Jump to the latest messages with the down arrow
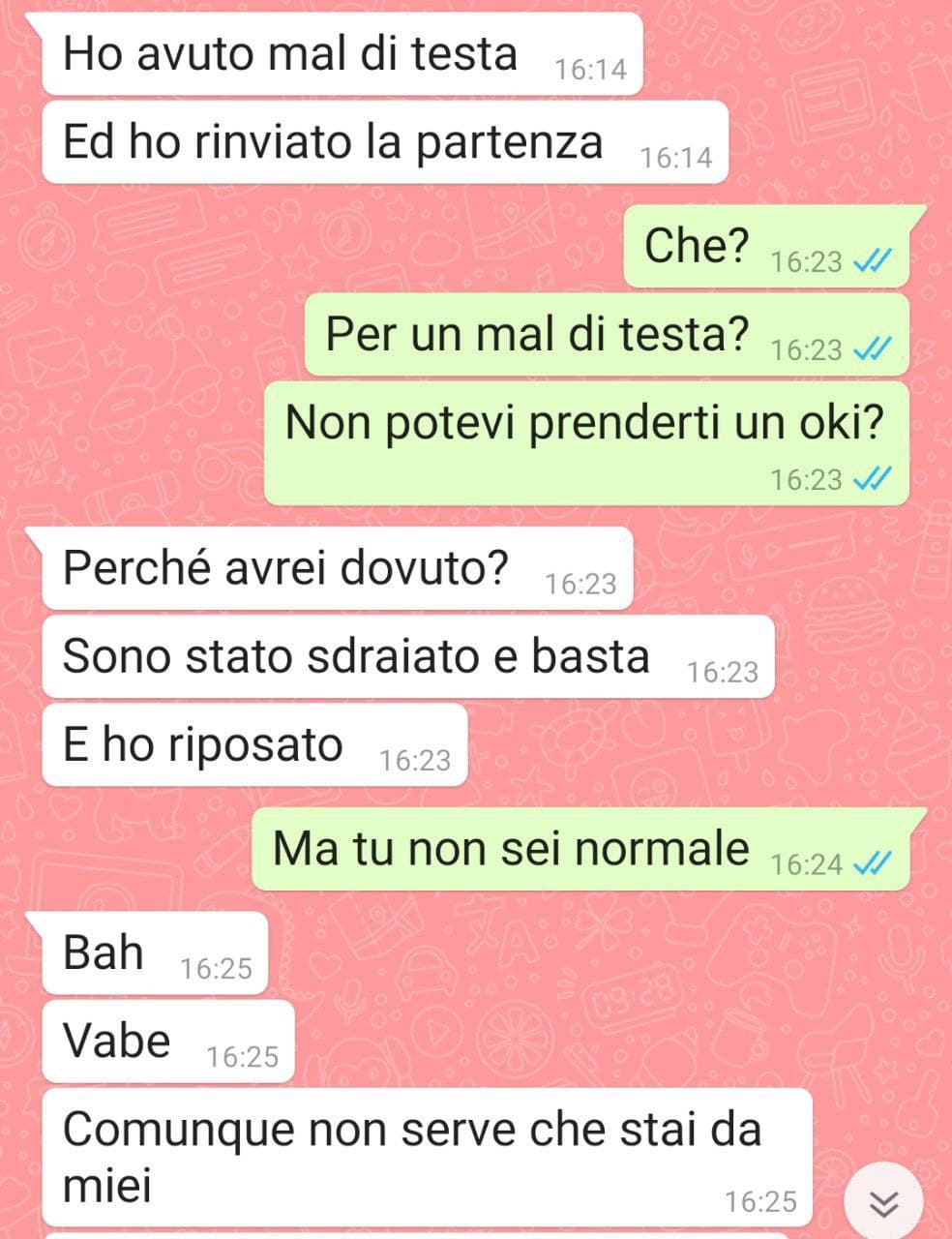The width and height of the screenshot is (952, 1239). (x=883, y=1203)
